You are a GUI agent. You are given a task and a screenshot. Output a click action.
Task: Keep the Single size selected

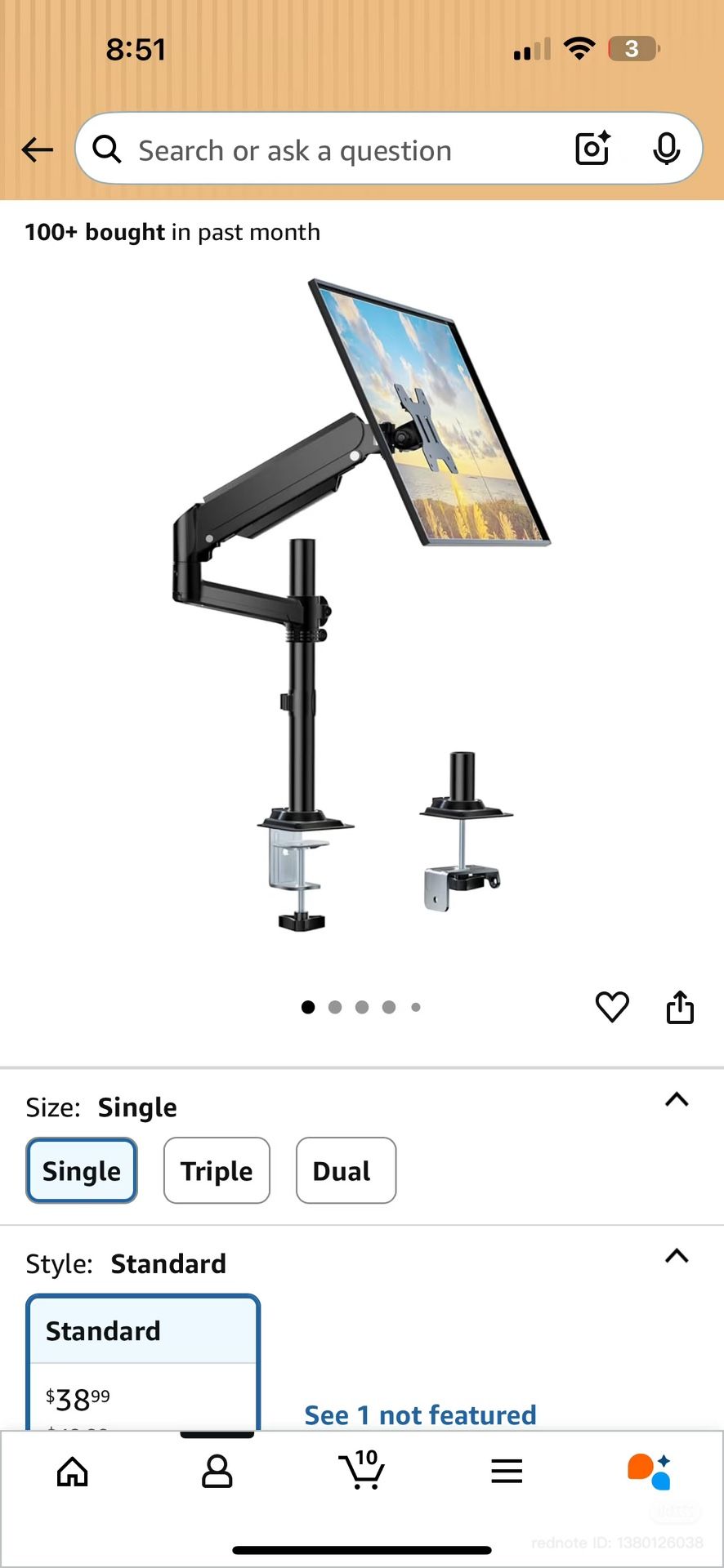point(81,1171)
